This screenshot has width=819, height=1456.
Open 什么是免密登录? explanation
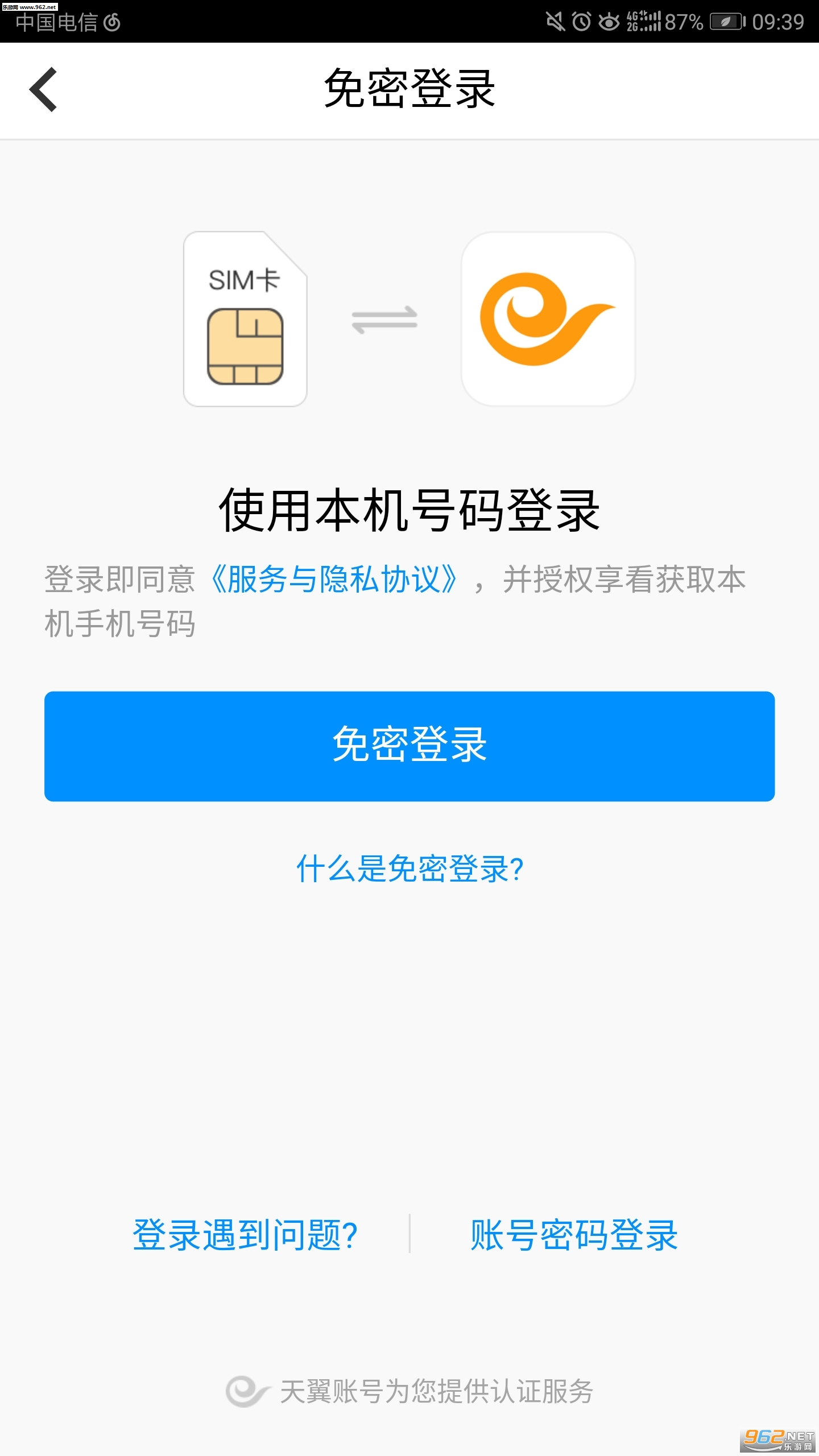409,868
